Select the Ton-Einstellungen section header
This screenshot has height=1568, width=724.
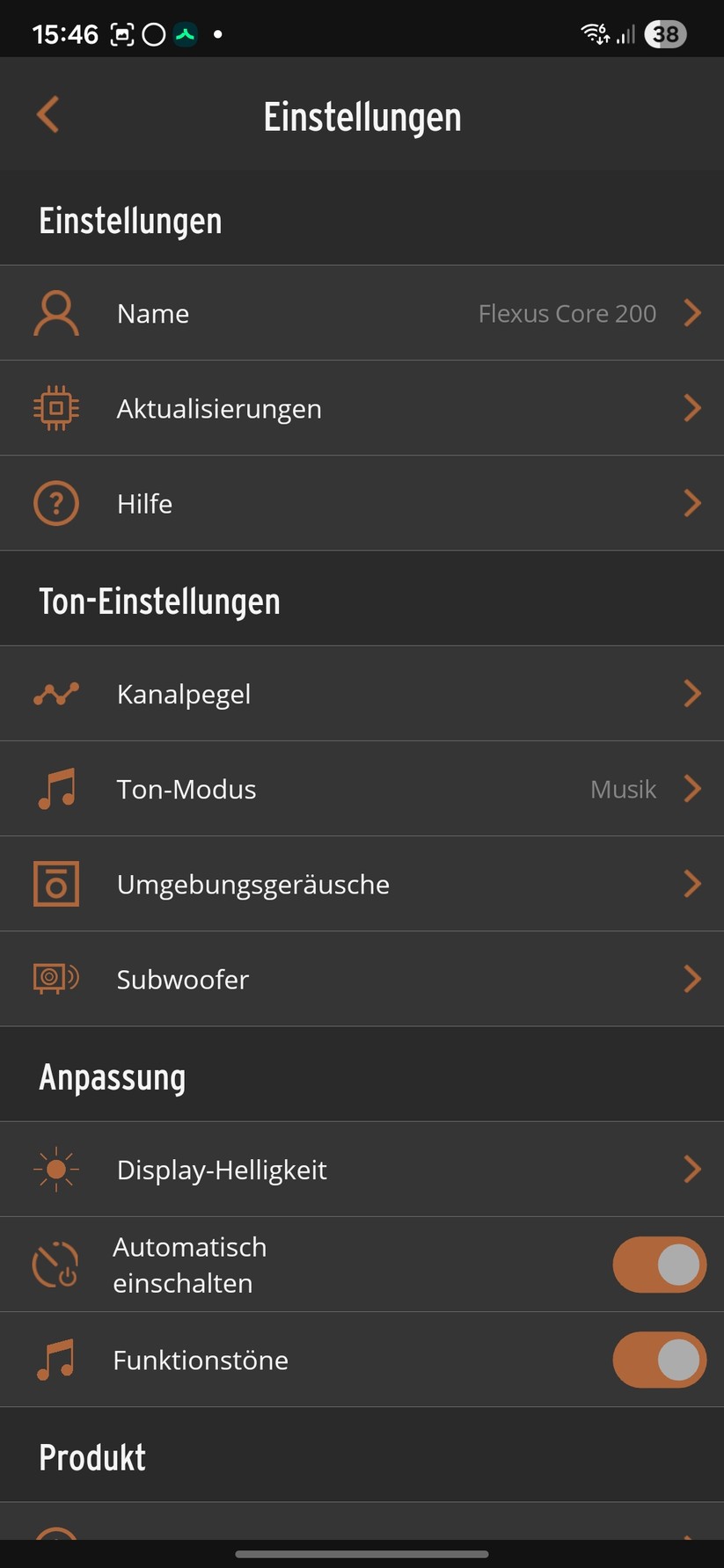point(158,599)
